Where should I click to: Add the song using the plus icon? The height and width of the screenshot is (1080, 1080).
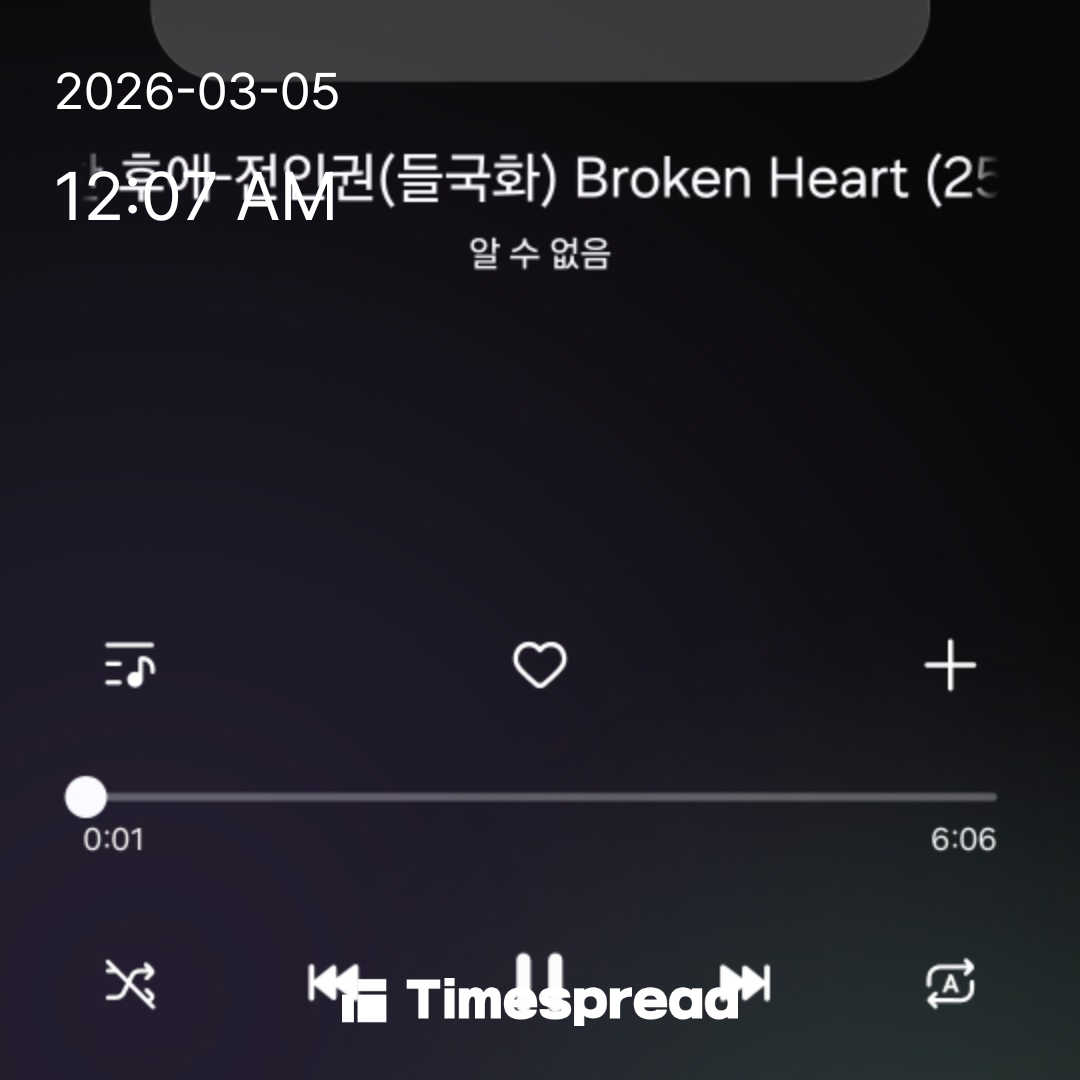[x=949, y=666]
